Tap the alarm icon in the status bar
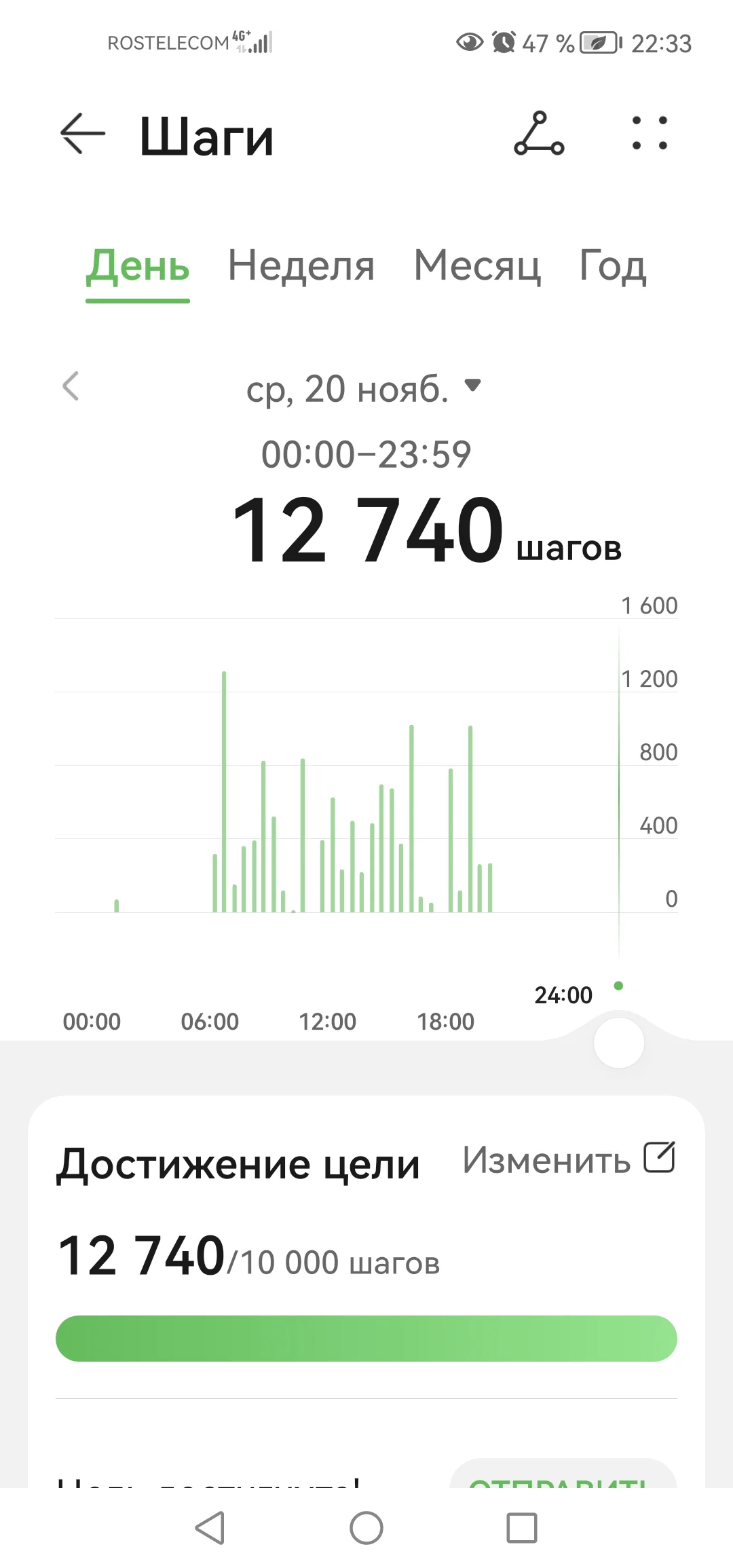Screen dimensions: 733x1568 [502, 43]
